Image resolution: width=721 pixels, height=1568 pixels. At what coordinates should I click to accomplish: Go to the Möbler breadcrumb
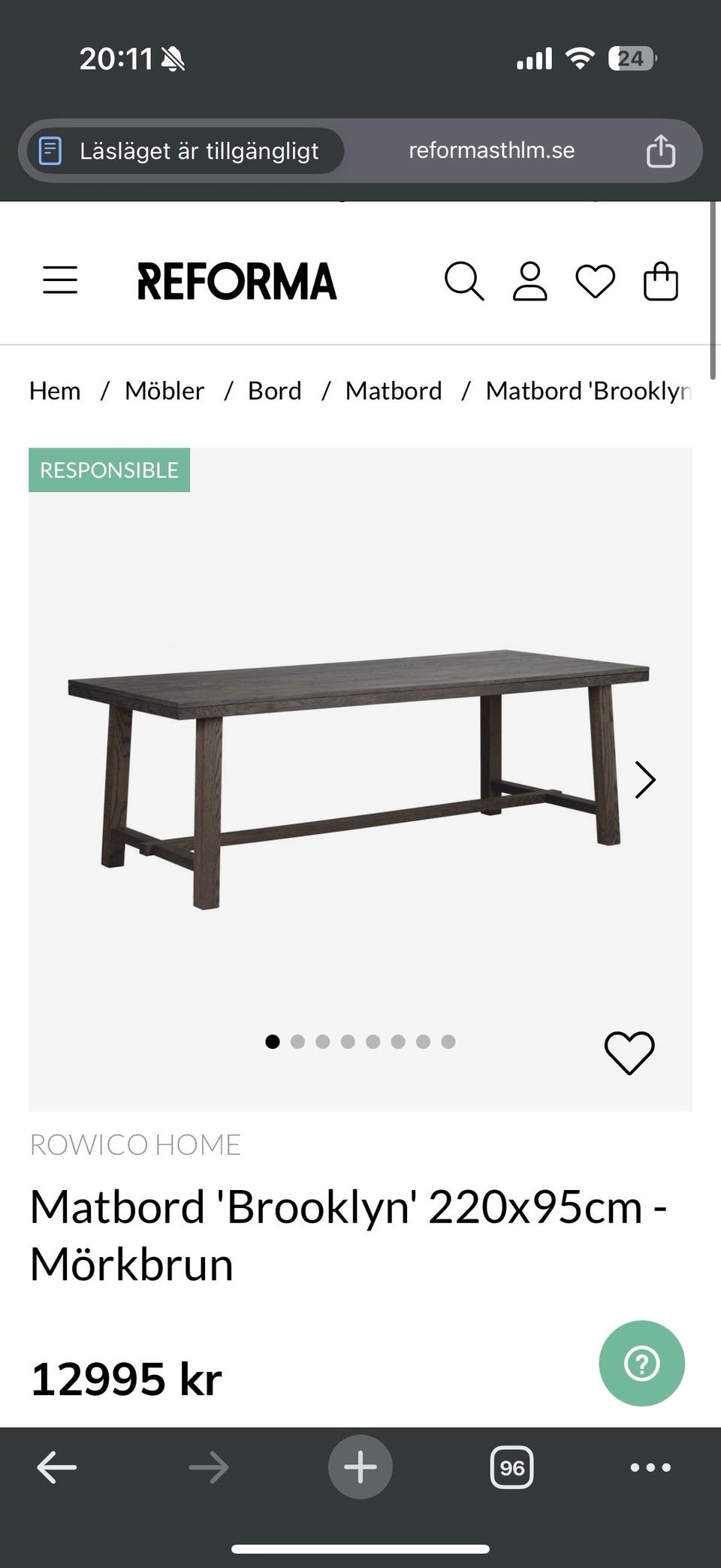click(164, 391)
